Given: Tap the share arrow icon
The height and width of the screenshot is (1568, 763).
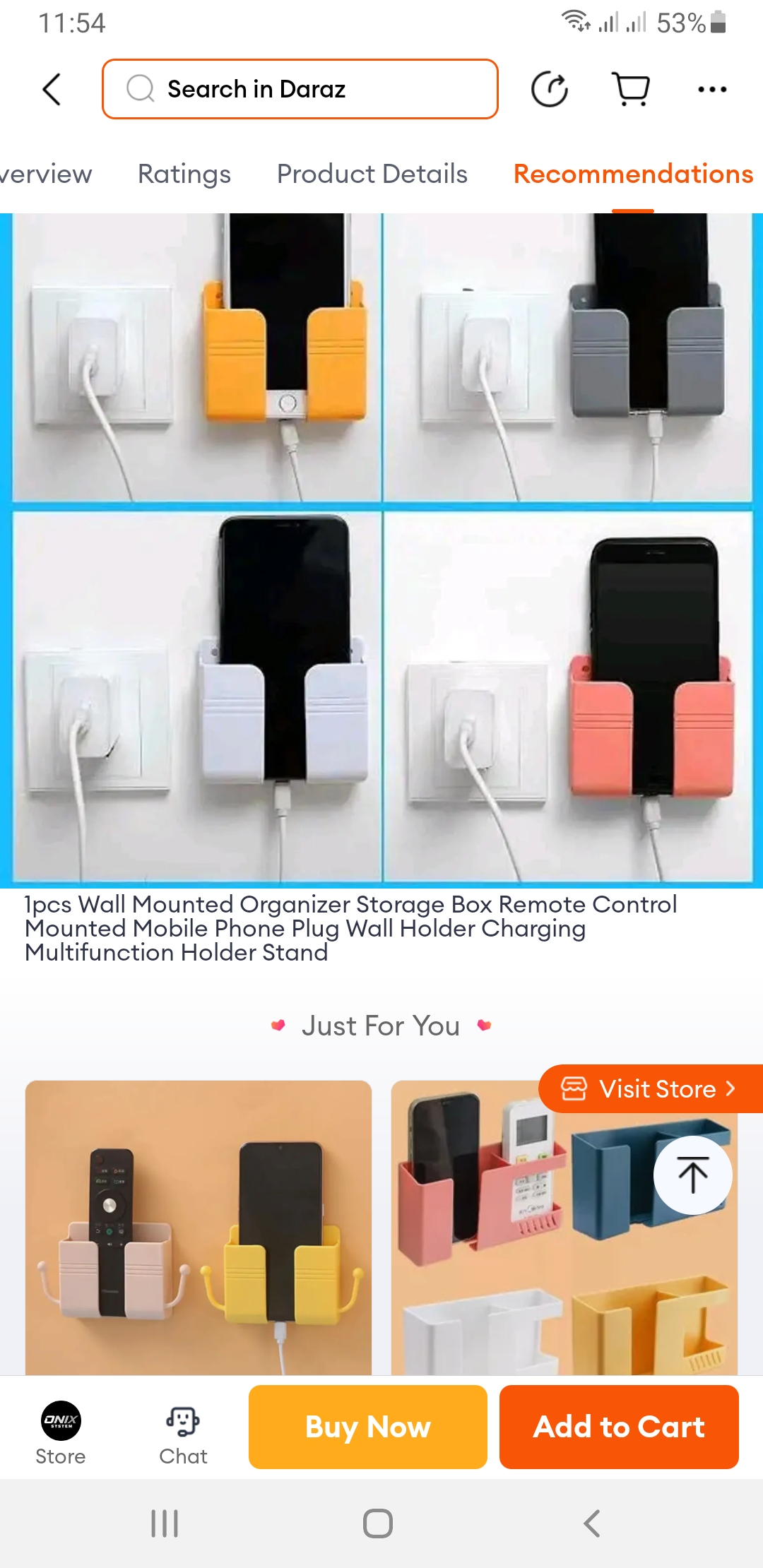Looking at the screenshot, I should tap(550, 90).
